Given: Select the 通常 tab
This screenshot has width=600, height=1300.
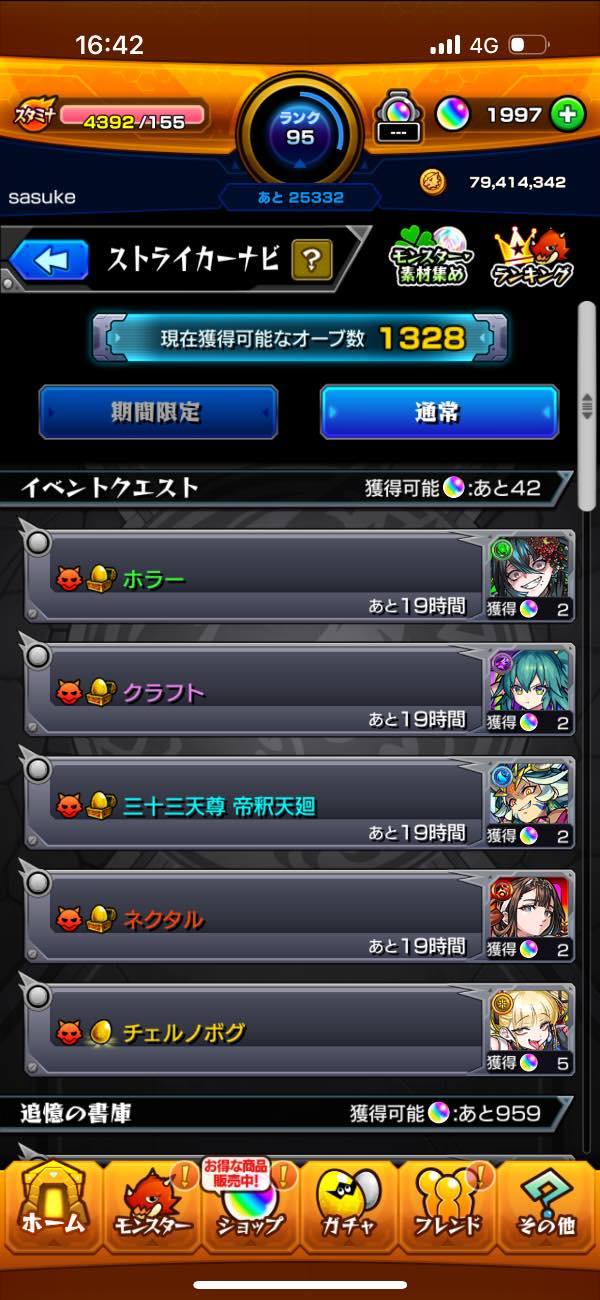Looking at the screenshot, I should [438, 411].
